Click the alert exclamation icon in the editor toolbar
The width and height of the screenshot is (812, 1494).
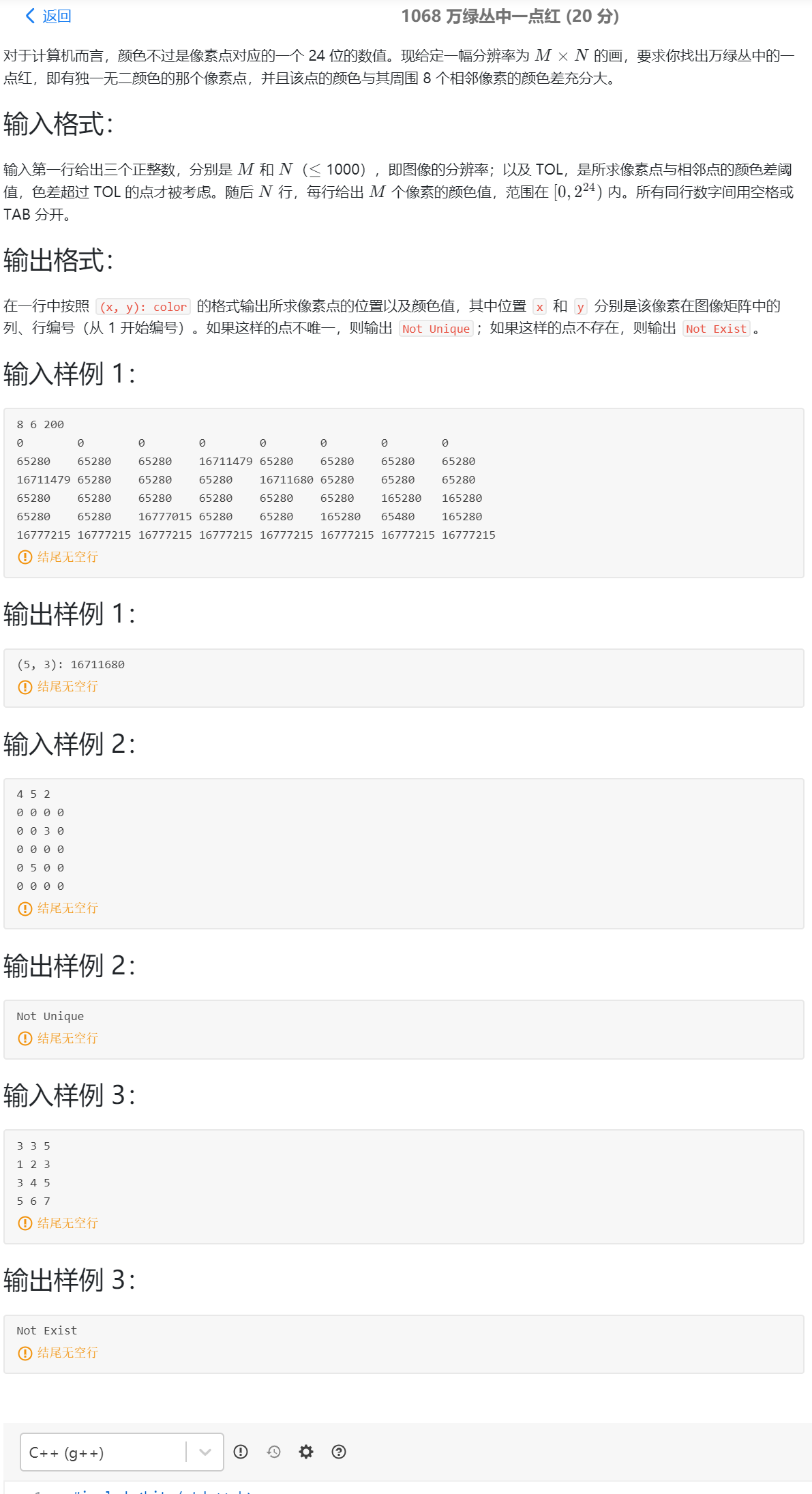click(240, 1452)
